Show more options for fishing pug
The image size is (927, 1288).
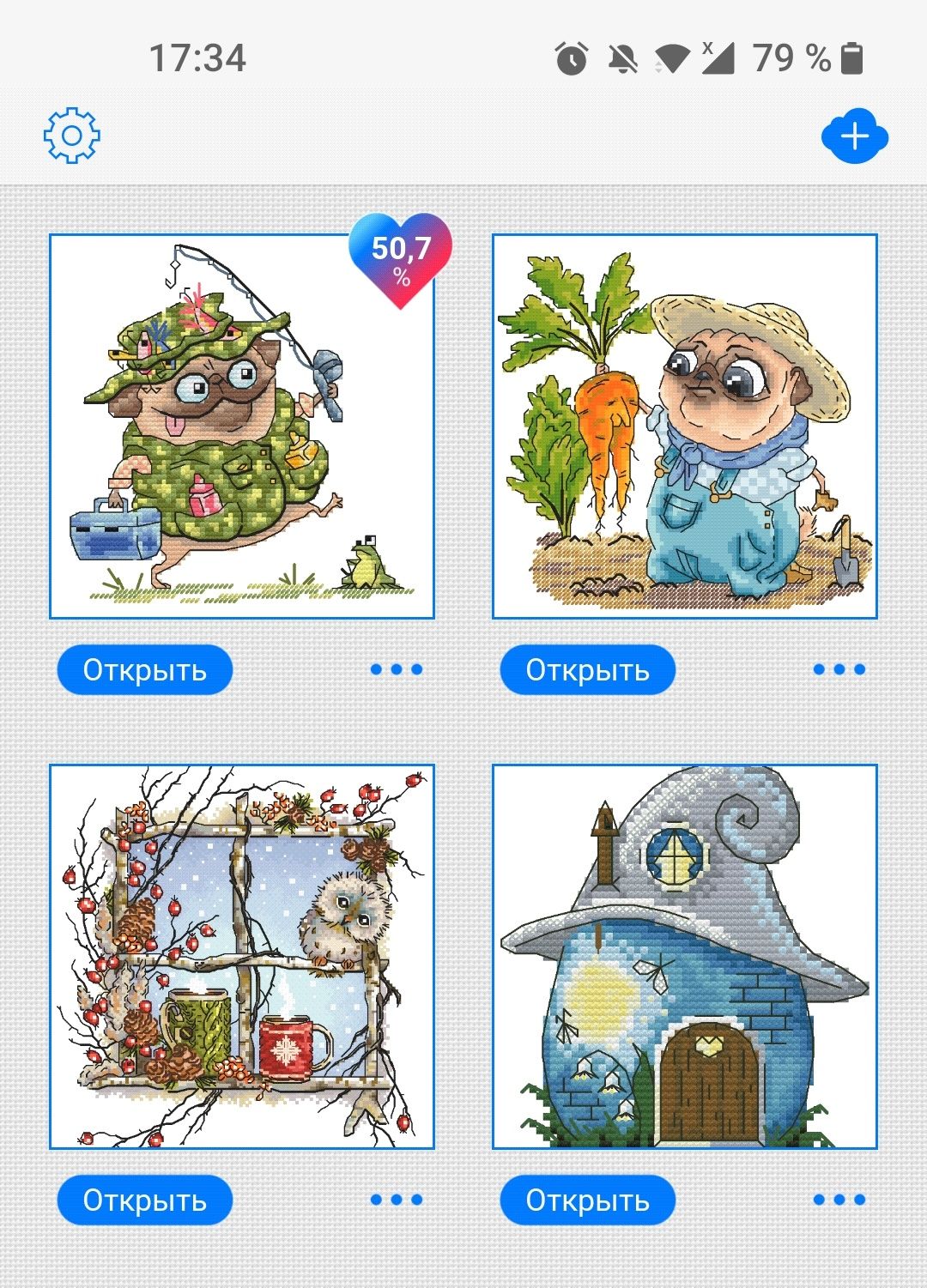(397, 669)
